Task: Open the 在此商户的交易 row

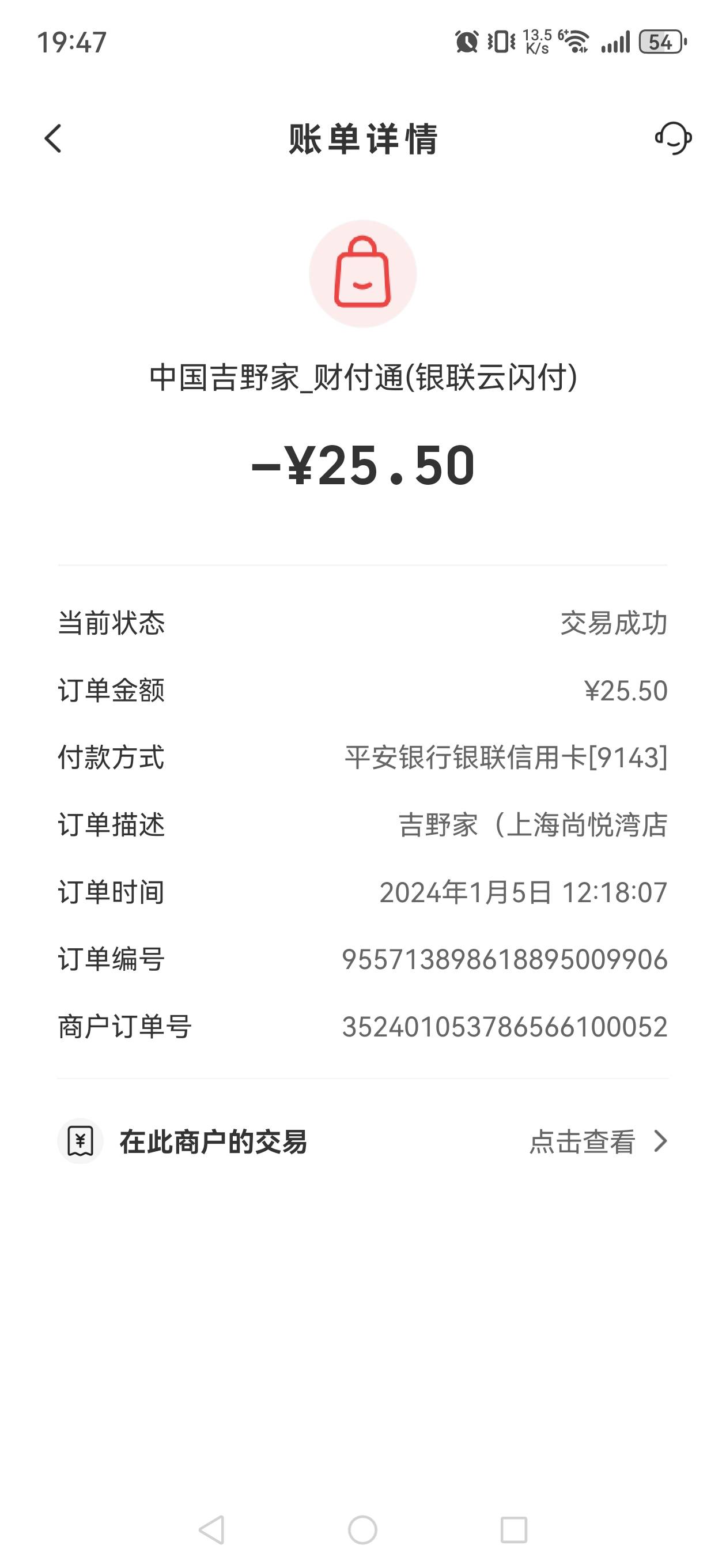Action: [x=362, y=1141]
